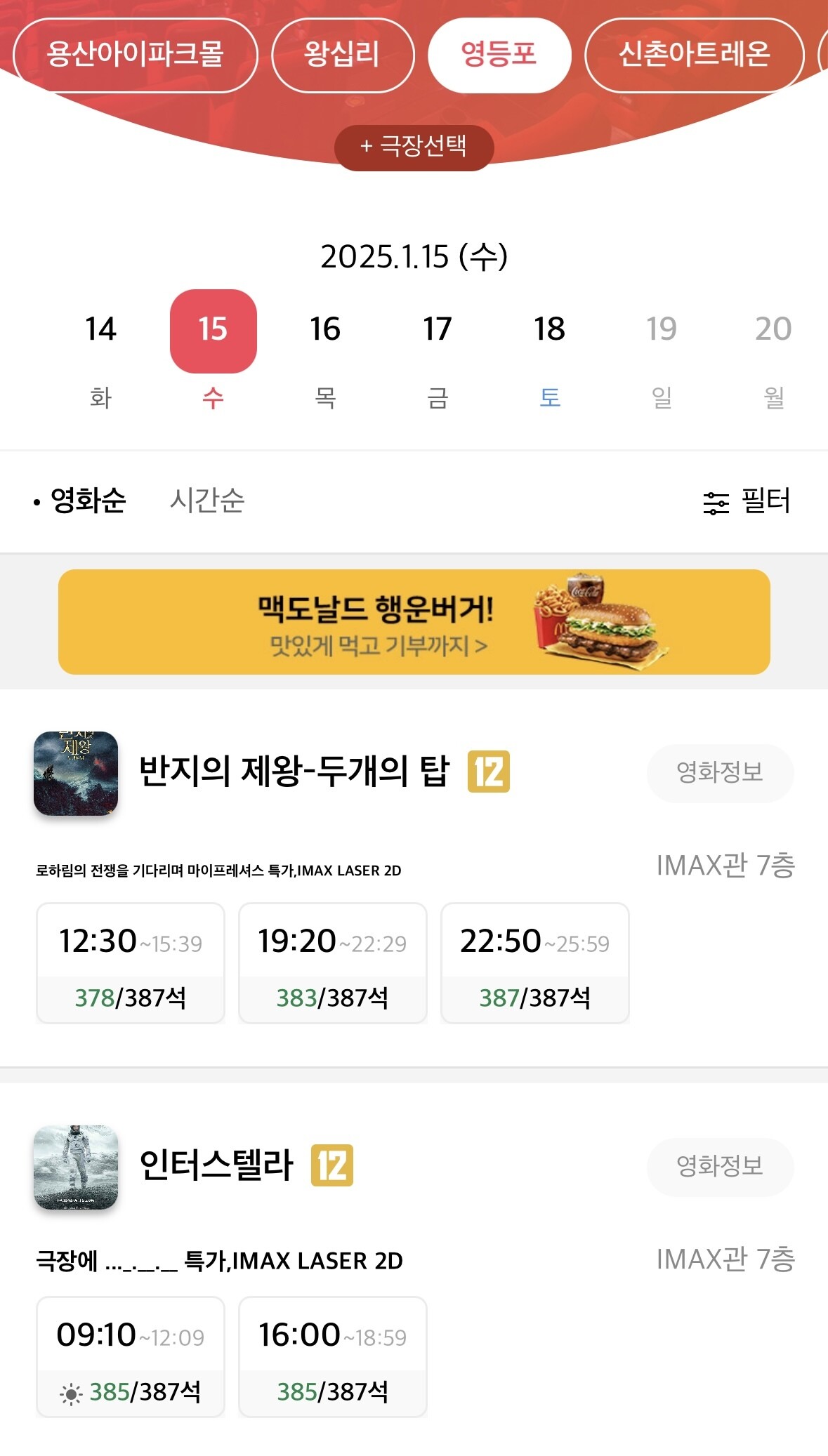View 영화정보 for 반지의 제왕-두개의 탑
828x1456 pixels.
click(x=720, y=773)
